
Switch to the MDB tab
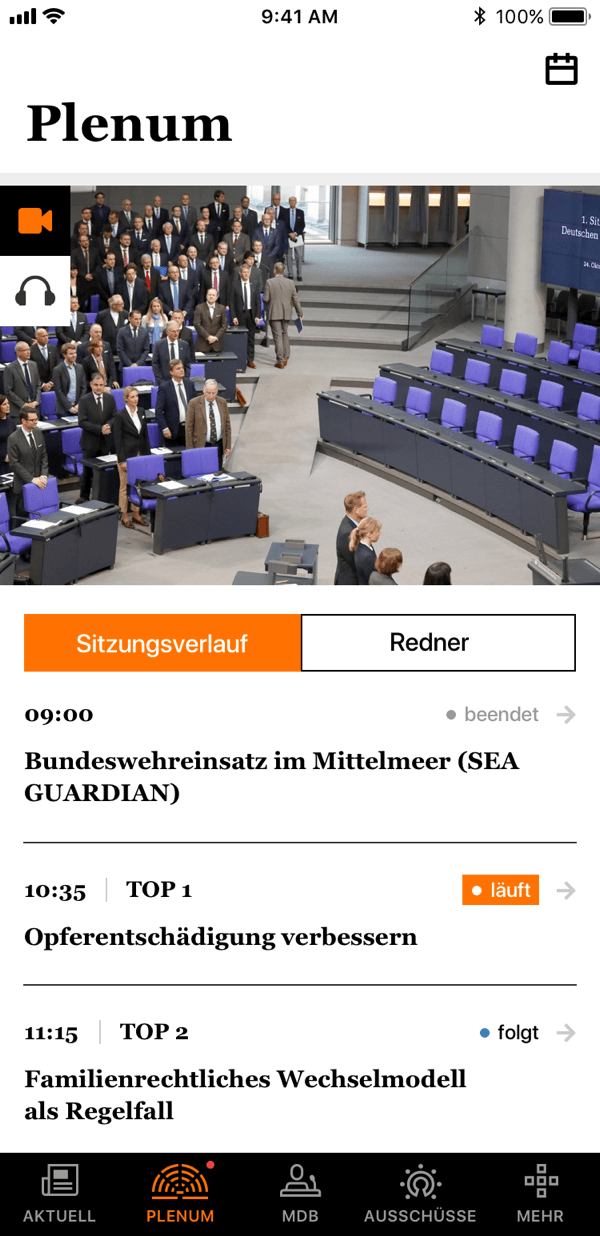[300, 1194]
